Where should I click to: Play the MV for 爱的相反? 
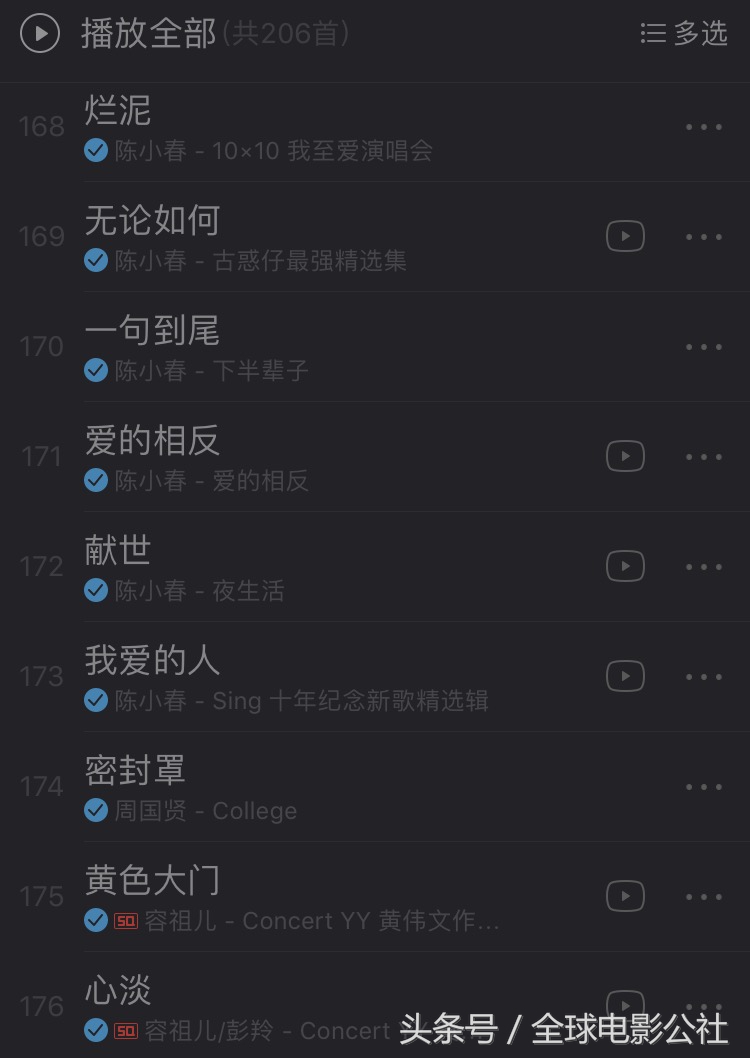tap(624, 456)
